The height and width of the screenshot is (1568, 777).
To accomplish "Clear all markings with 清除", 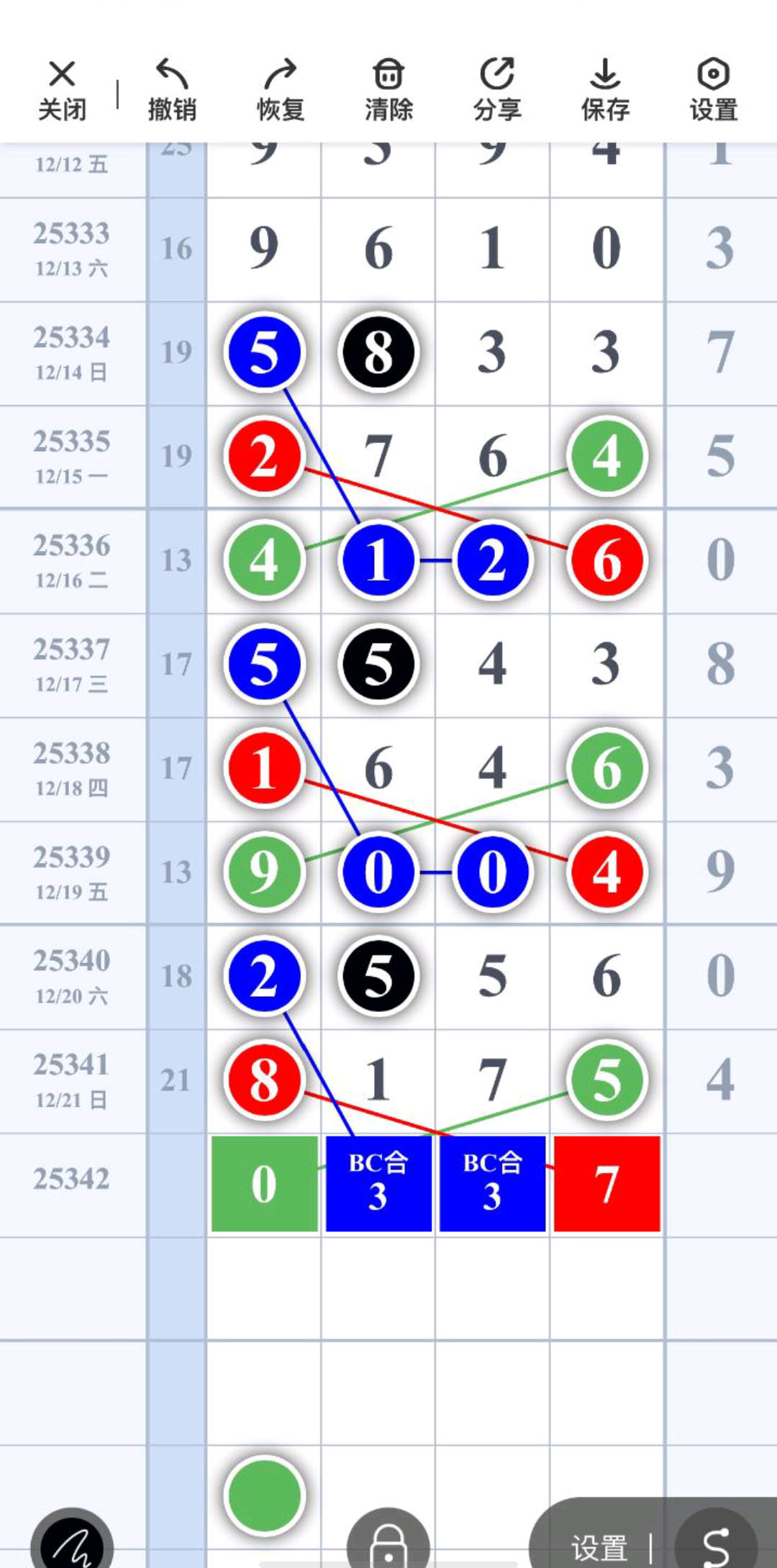I will click(x=388, y=91).
